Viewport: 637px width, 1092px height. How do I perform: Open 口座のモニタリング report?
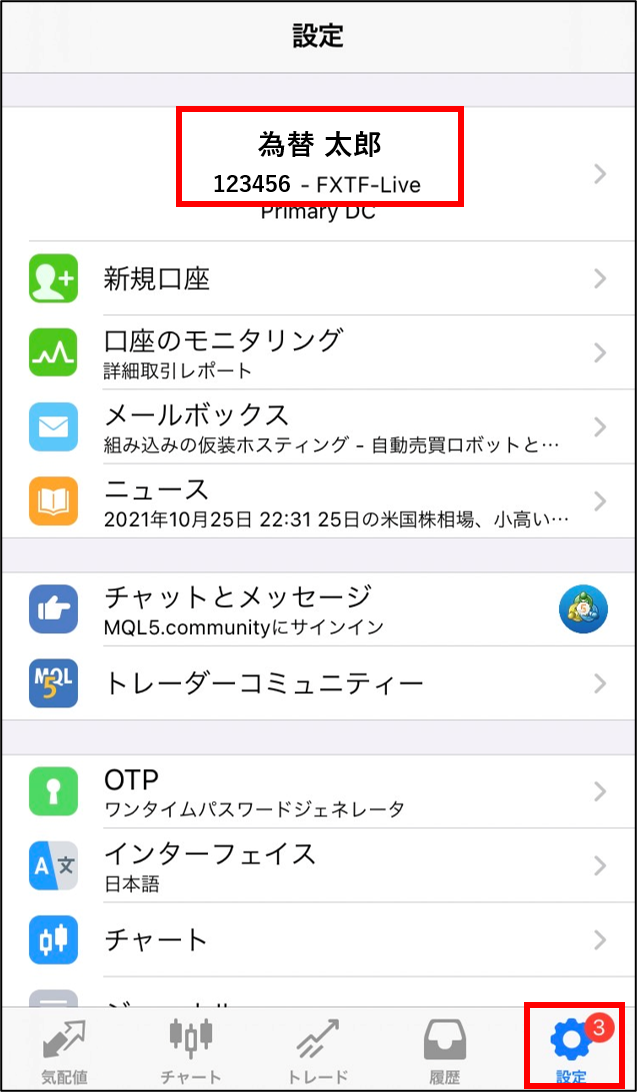(x=319, y=352)
